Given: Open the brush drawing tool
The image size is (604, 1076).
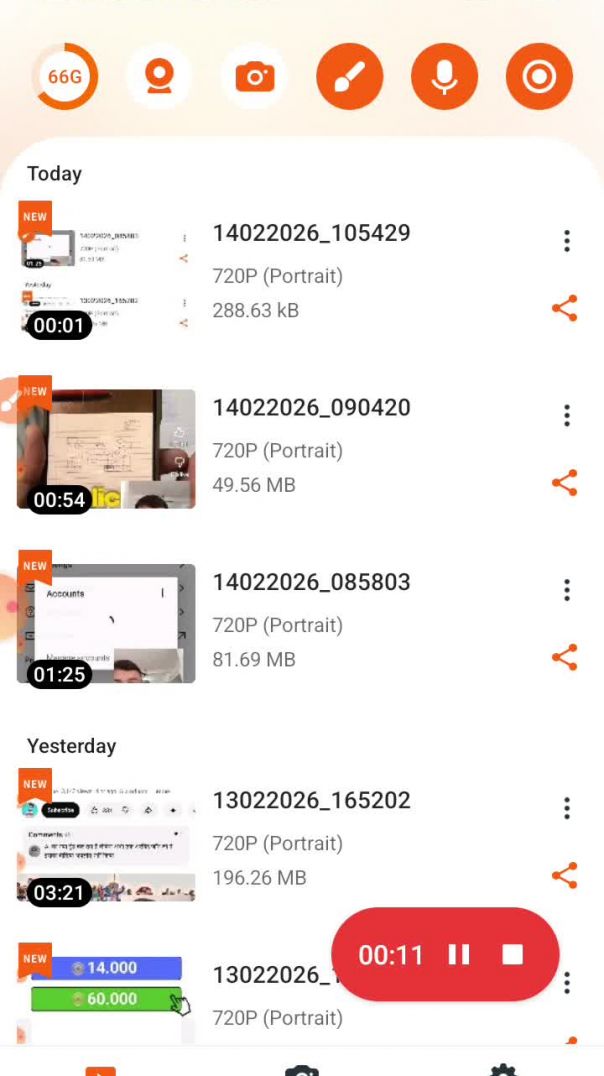Looking at the screenshot, I should (349, 77).
